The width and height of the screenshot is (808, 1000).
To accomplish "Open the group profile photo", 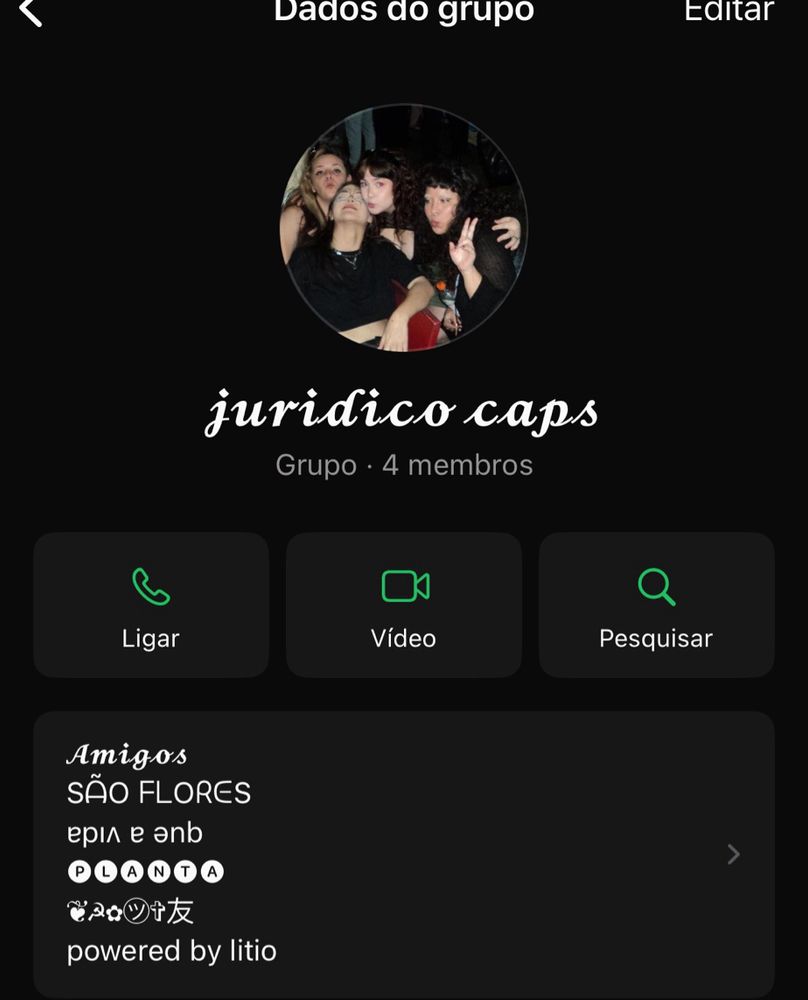I will click(x=403, y=228).
